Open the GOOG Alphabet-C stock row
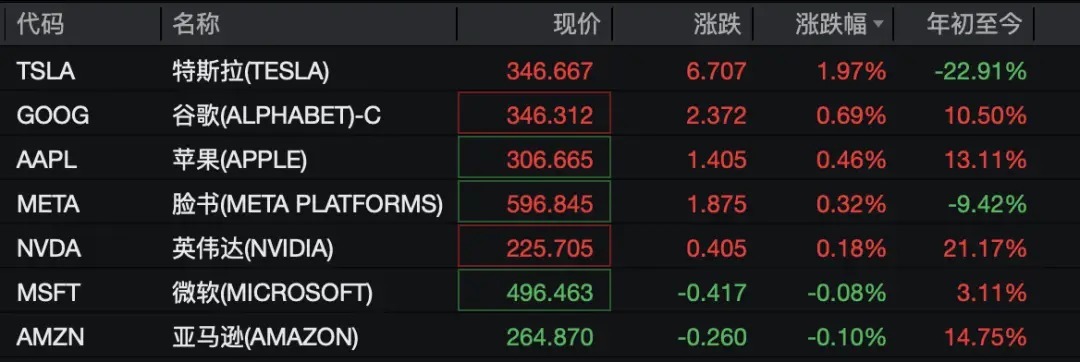Image resolution: width=1080 pixels, height=362 pixels. (540, 116)
